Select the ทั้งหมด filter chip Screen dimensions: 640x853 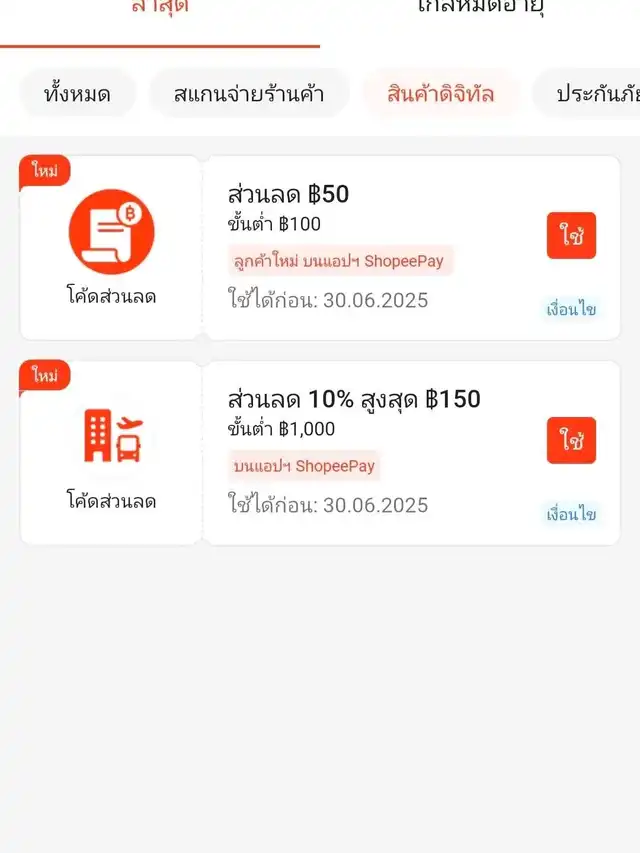[x=77, y=94]
